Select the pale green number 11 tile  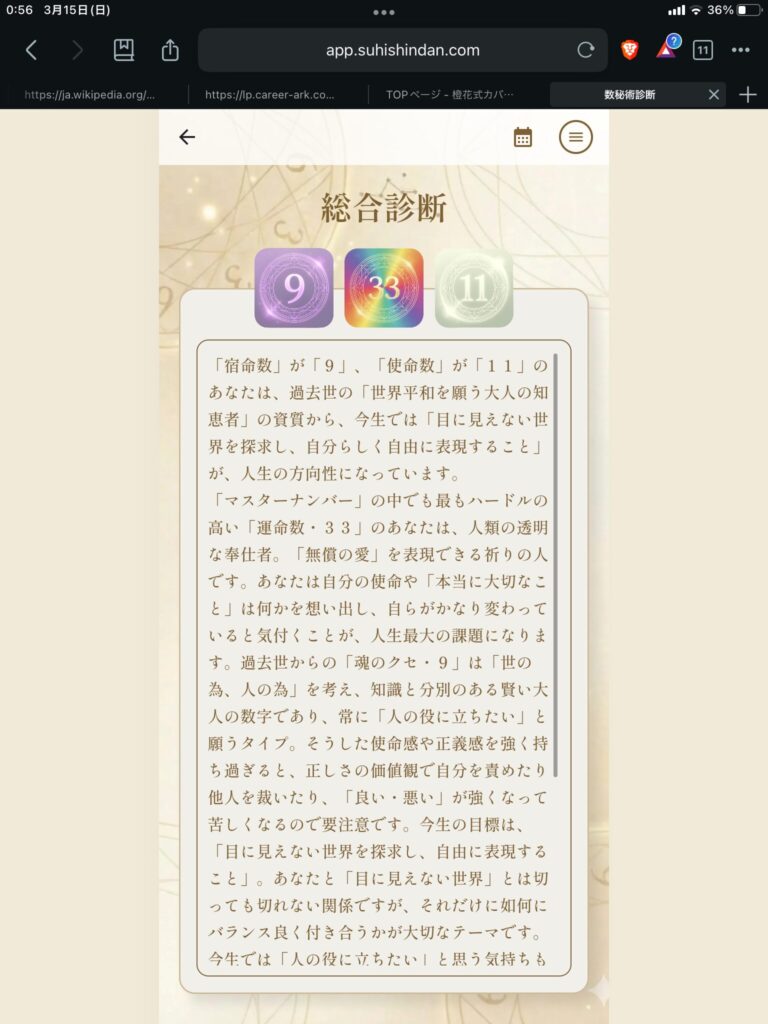(x=474, y=288)
